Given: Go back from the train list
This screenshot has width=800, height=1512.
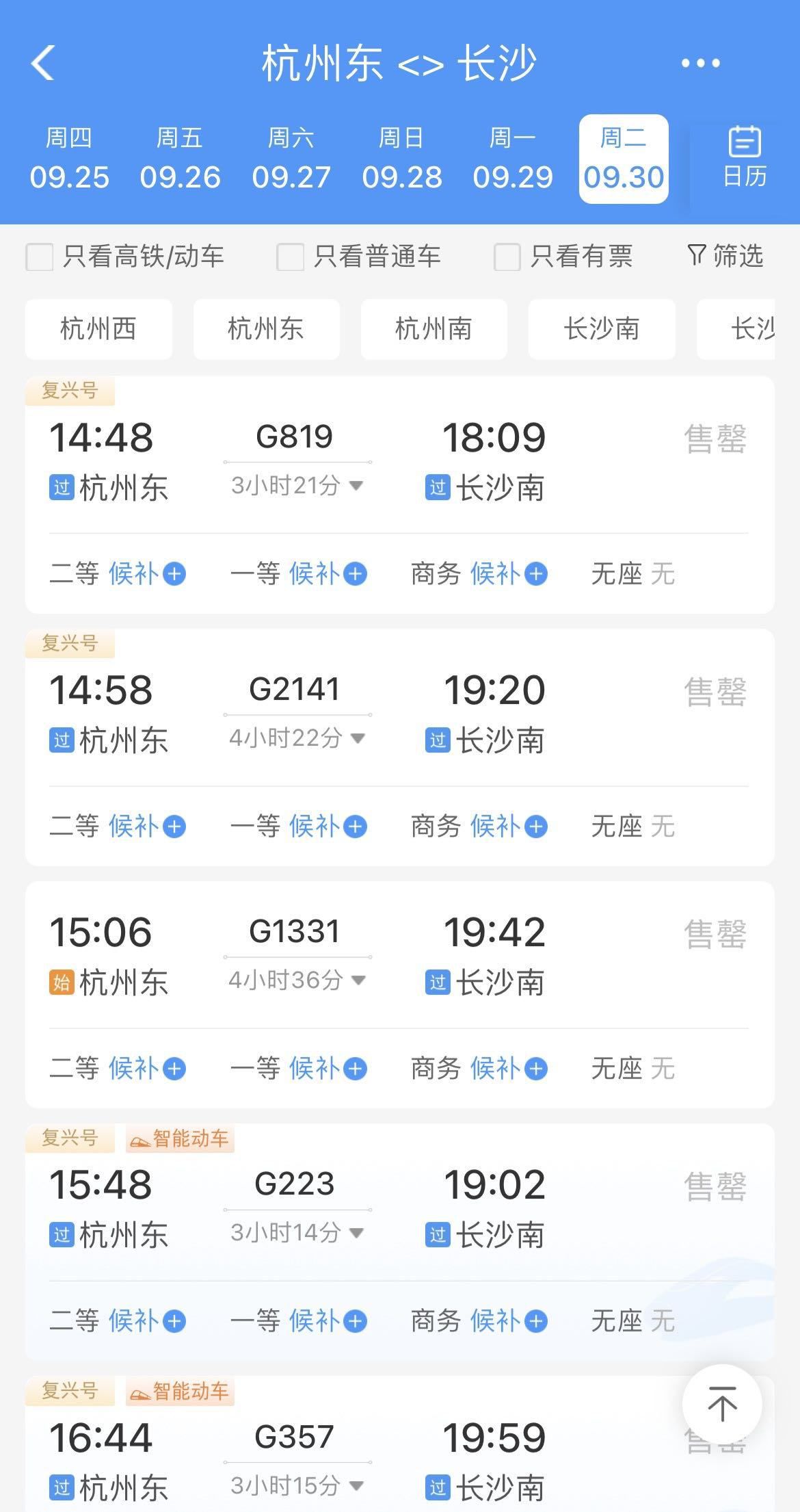Looking at the screenshot, I should click(42, 64).
